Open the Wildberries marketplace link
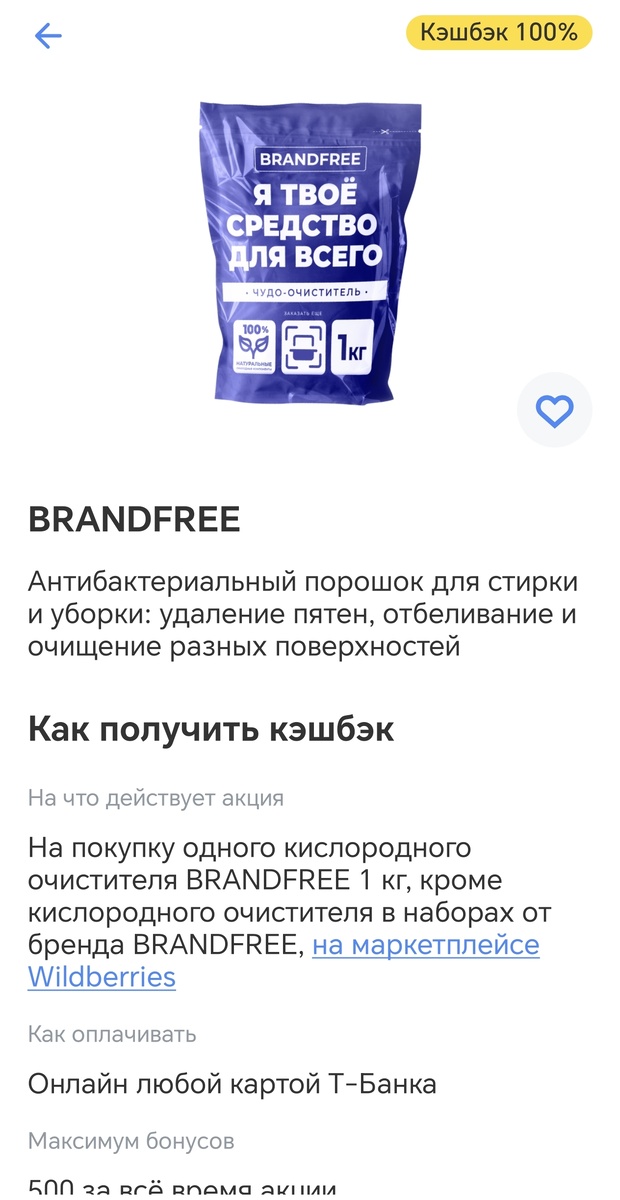This screenshot has height=1200, width=620. (425, 945)
